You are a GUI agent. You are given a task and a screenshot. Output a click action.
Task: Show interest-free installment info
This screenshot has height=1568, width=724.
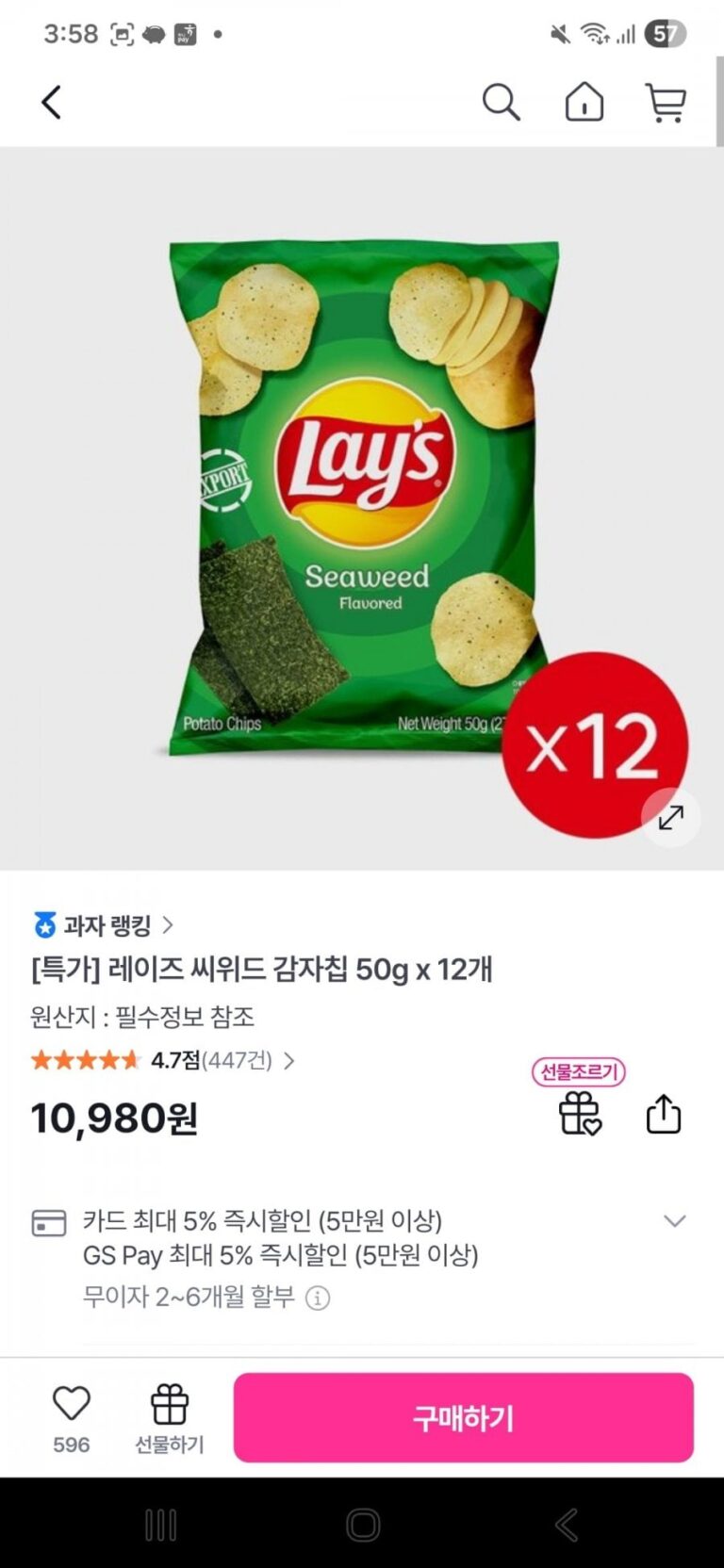(x=319, y=1298)
